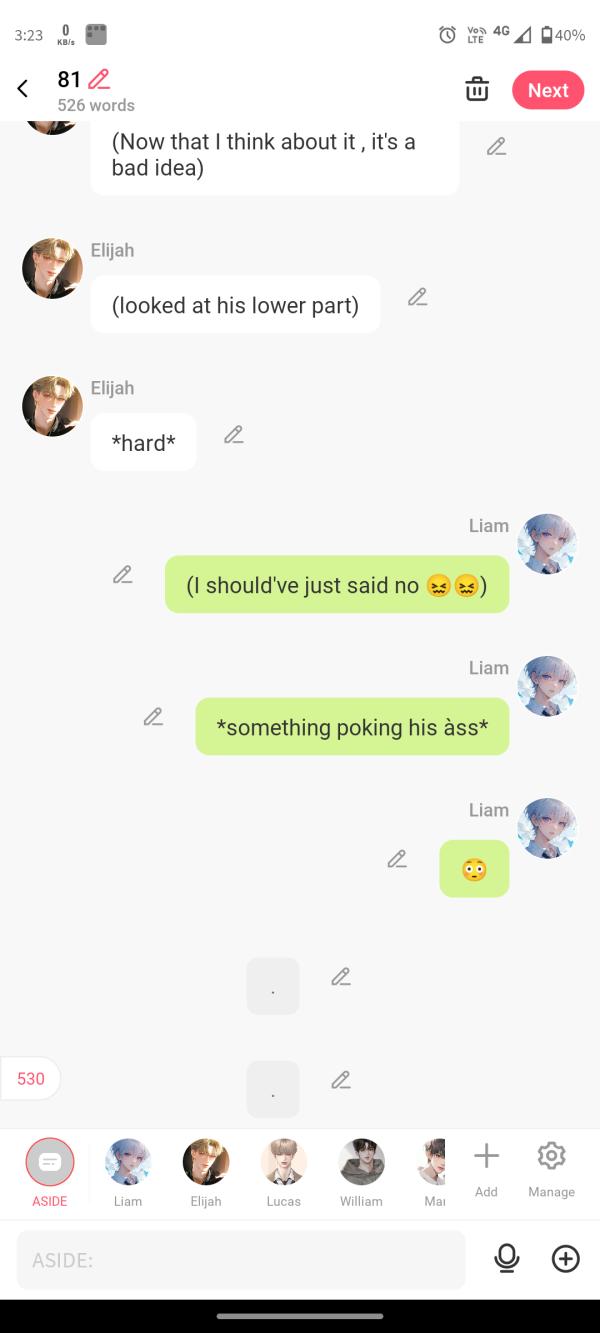
Task: Add a new character
Action: [x=486, y=1167]
